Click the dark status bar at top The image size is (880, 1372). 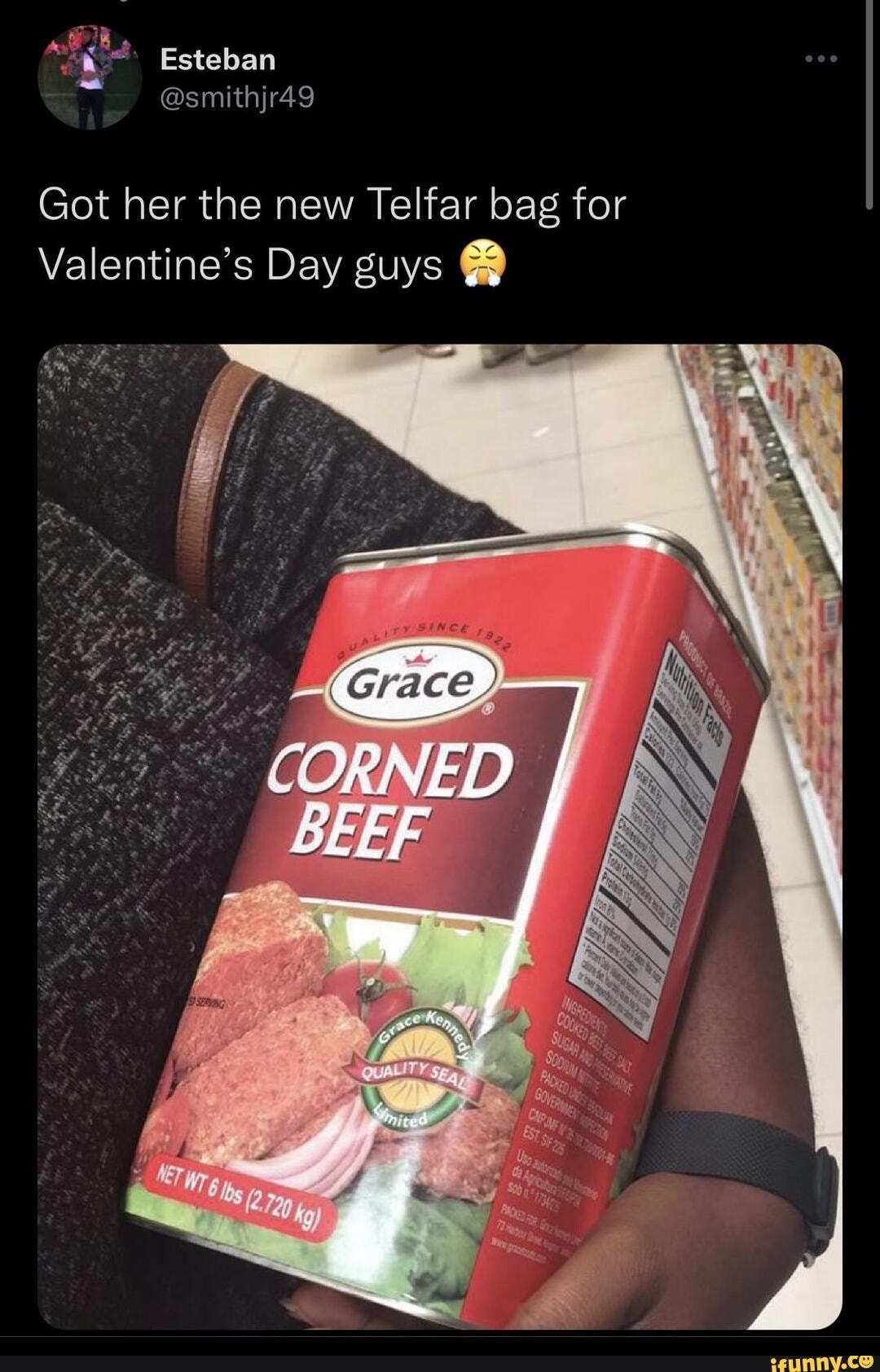pos(440,8)
